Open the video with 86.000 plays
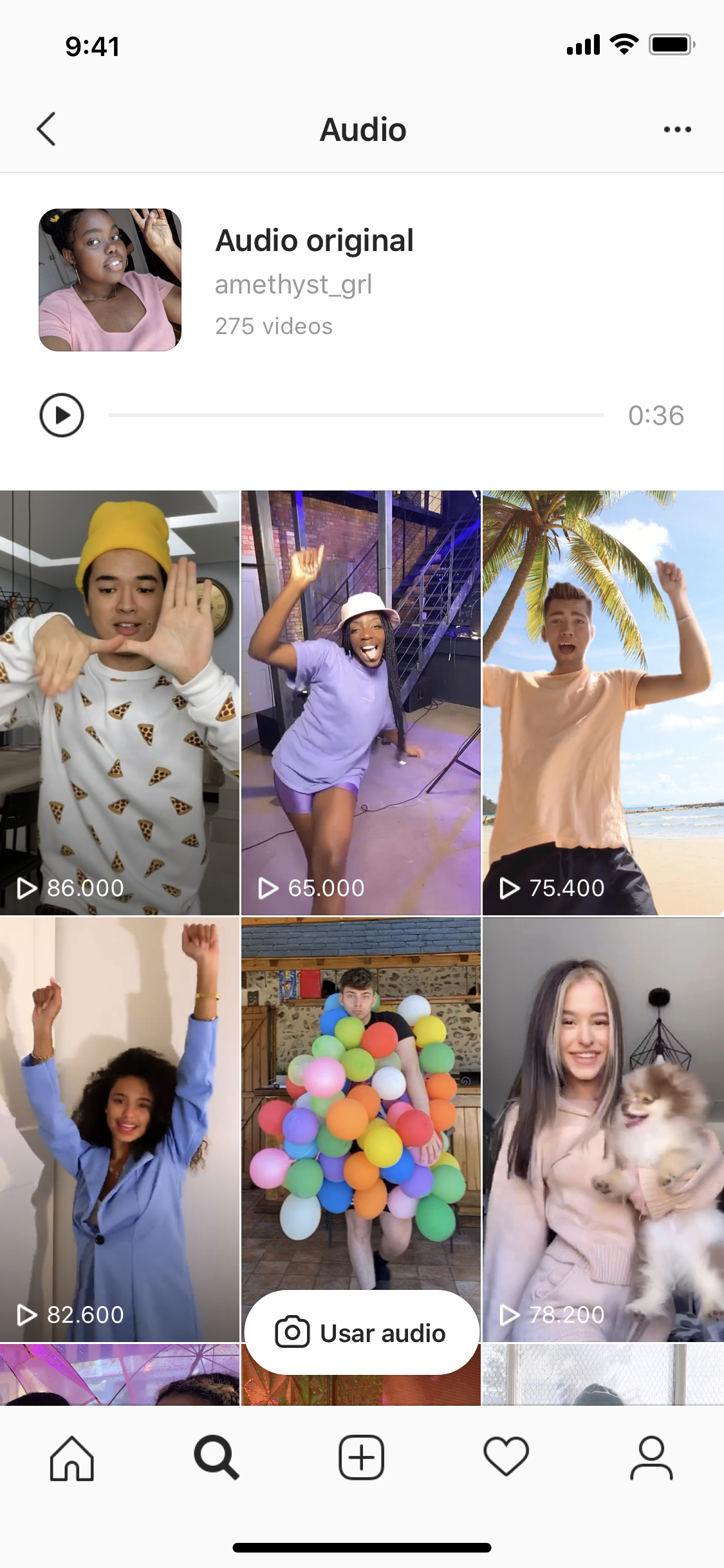Screen dimensions: 724x1568 tap(120, 702)
